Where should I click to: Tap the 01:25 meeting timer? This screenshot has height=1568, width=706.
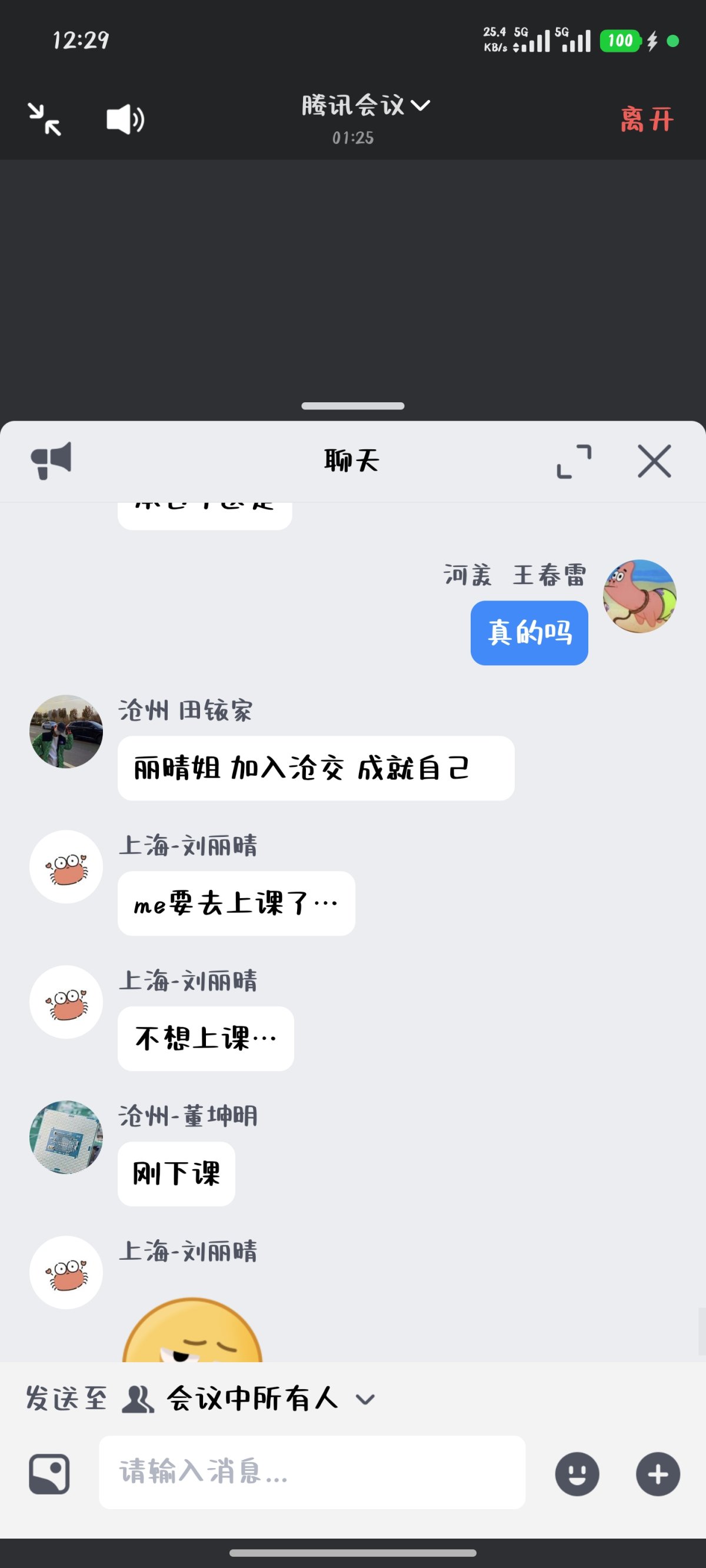(x=355, y=138)
